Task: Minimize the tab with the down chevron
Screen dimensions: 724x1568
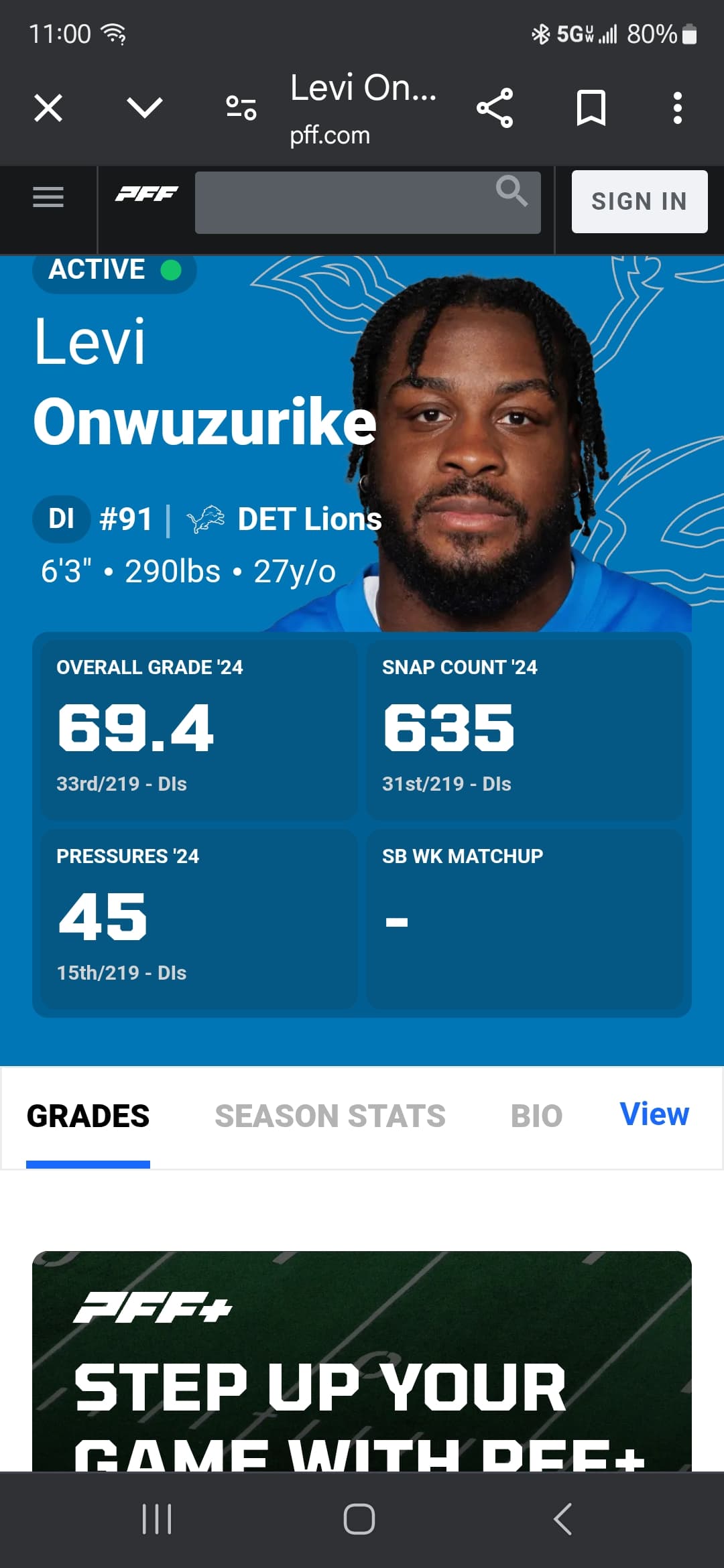Action: [145, 108]
